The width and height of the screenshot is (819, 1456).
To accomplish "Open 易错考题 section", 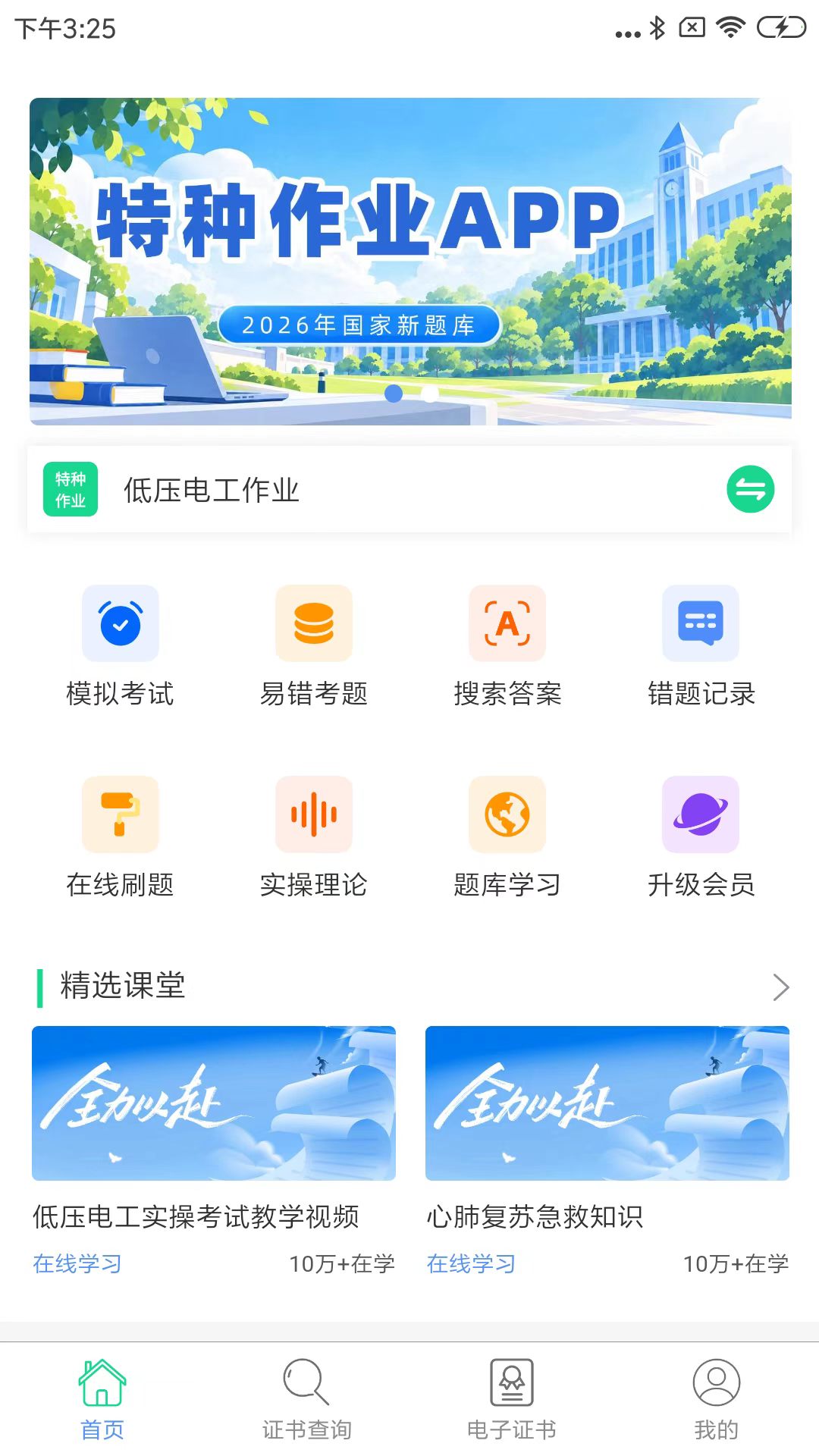I will pos(314,646).
